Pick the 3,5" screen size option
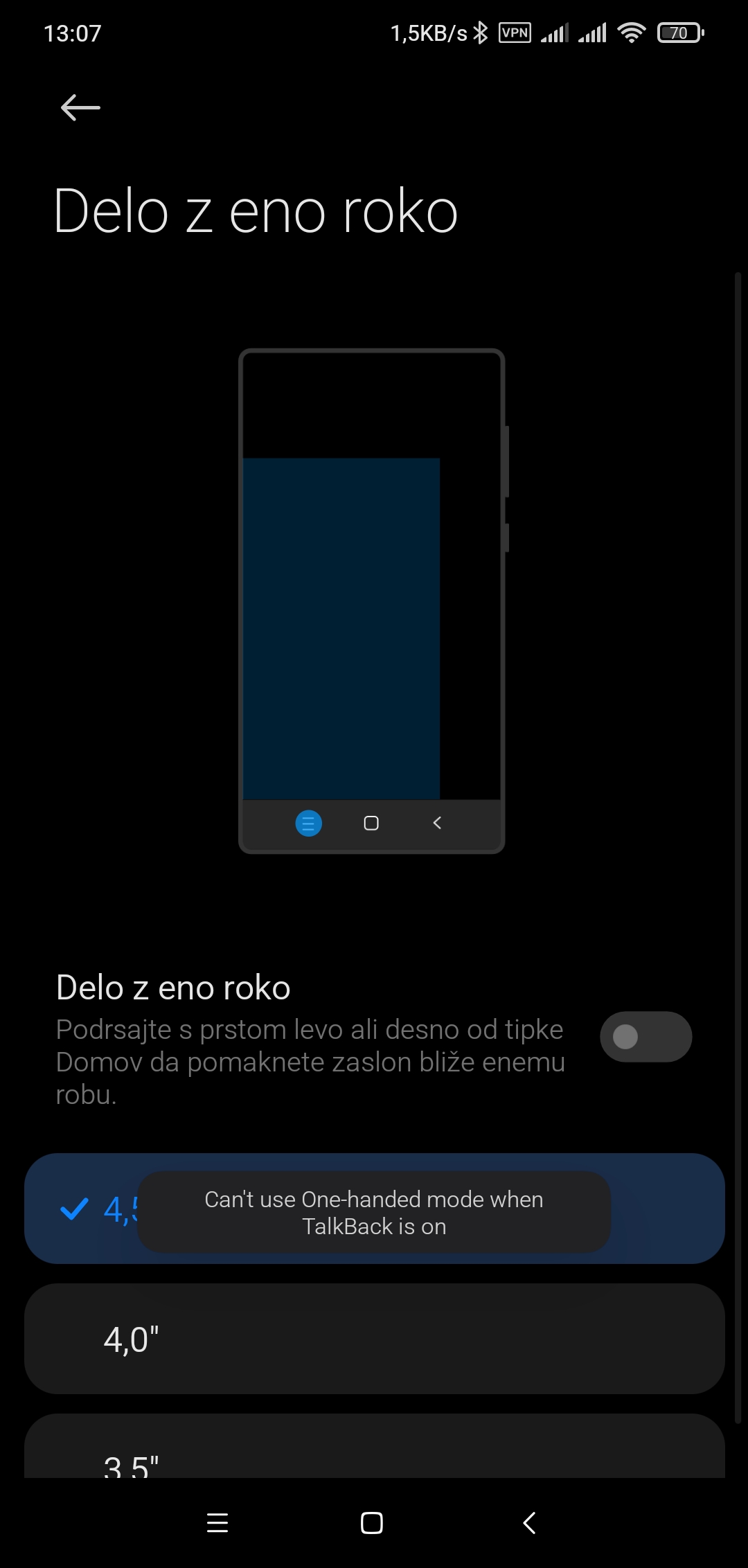The image size is (748, 1568). (374, 1446)
